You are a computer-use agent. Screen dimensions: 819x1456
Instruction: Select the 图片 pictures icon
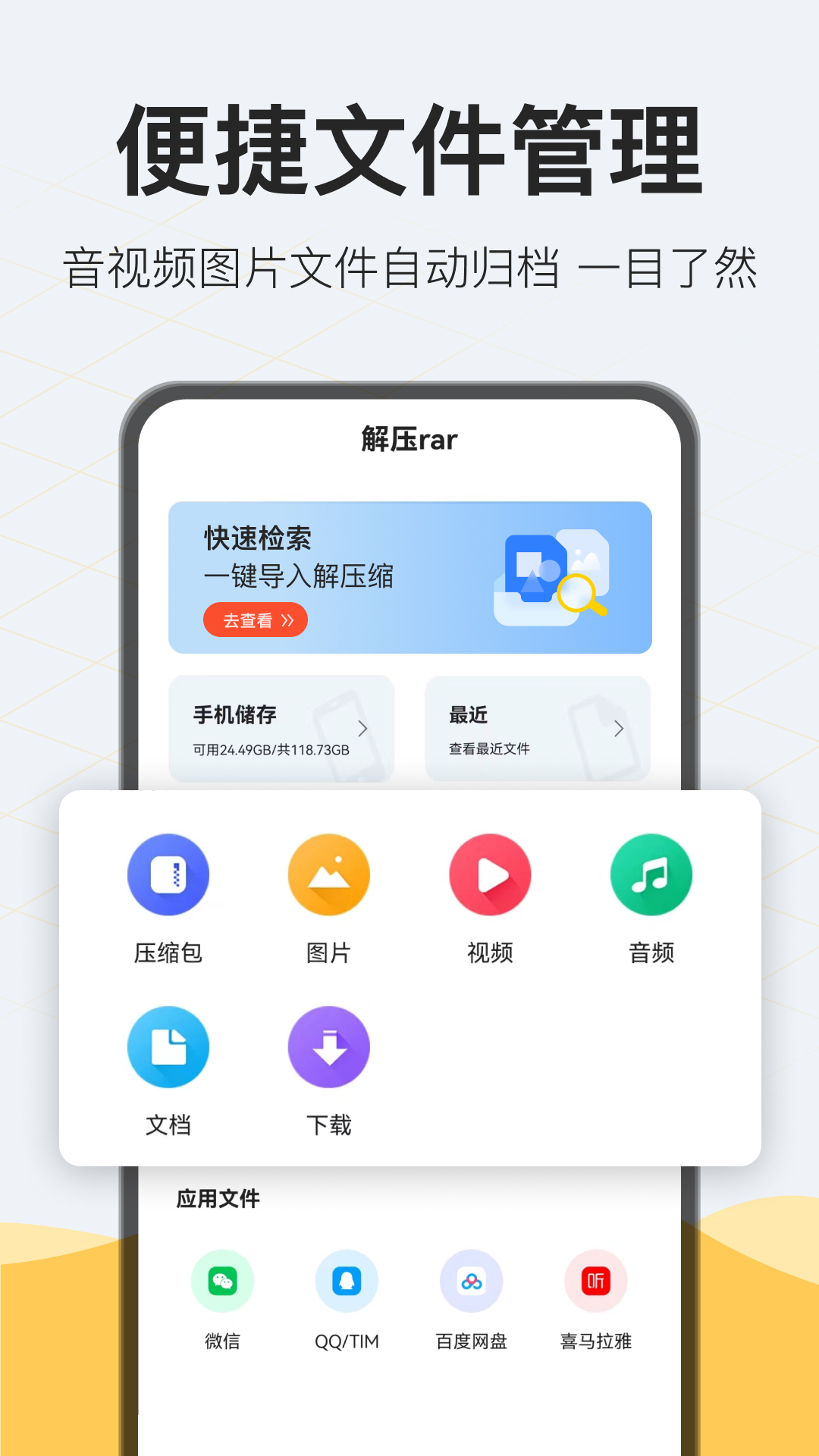tap(328, 874)
